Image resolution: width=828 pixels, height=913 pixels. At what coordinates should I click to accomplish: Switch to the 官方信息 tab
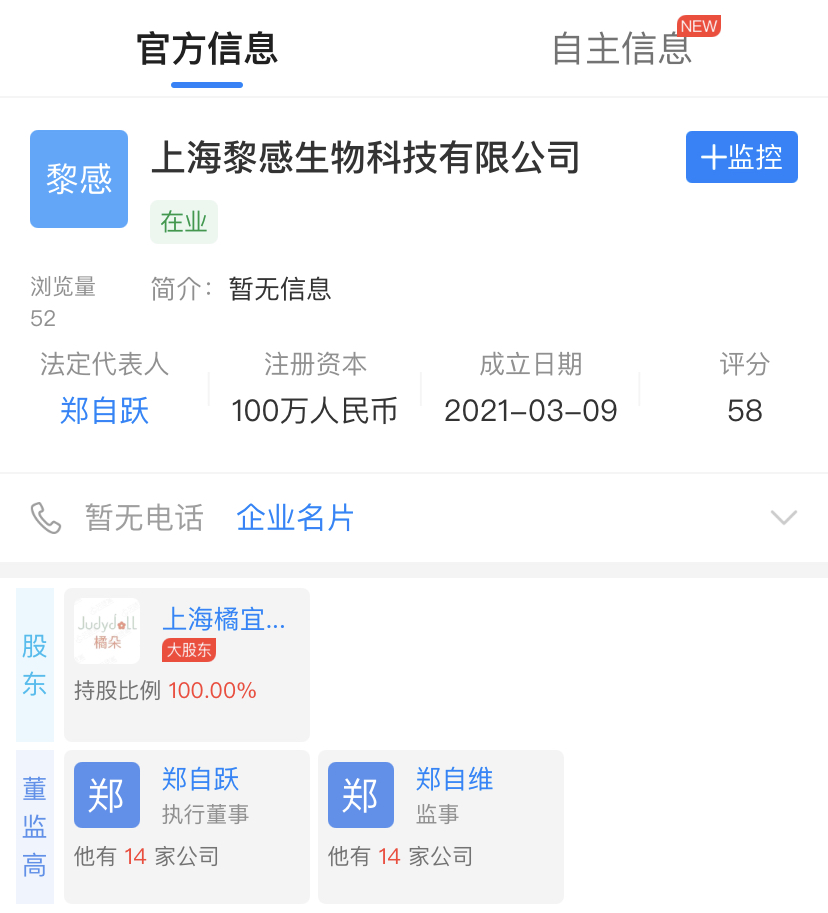[x=207, y=49]
